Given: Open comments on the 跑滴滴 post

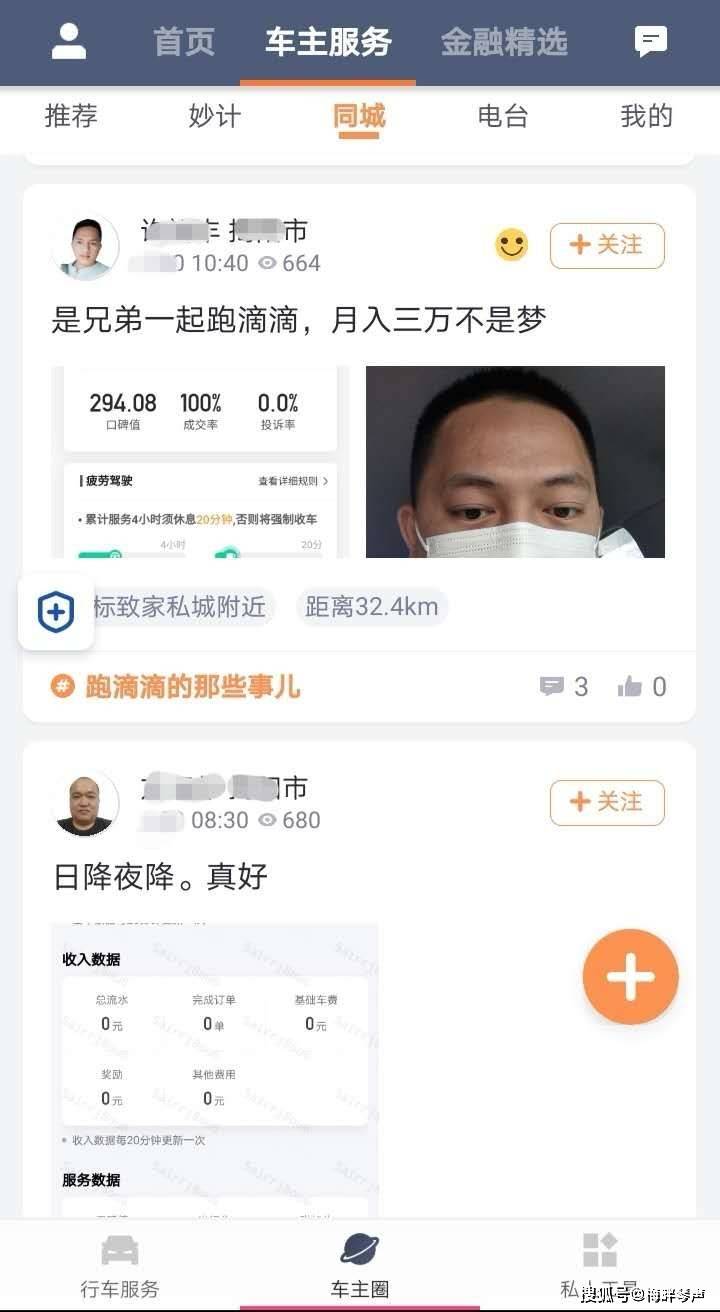Looking at the screenshot, I should click(564, 687).
